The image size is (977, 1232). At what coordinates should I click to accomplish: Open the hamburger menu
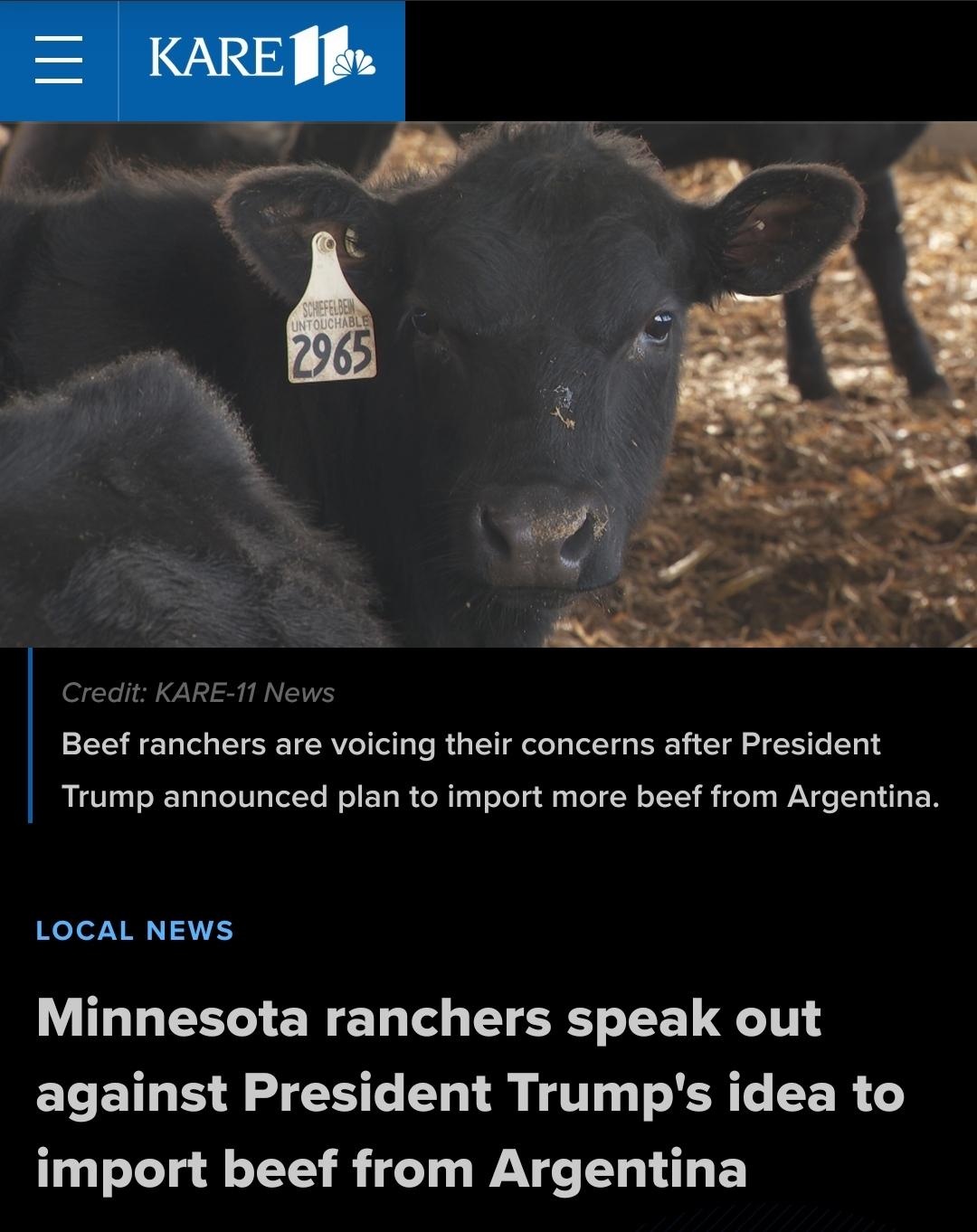(x=59, y=60)
